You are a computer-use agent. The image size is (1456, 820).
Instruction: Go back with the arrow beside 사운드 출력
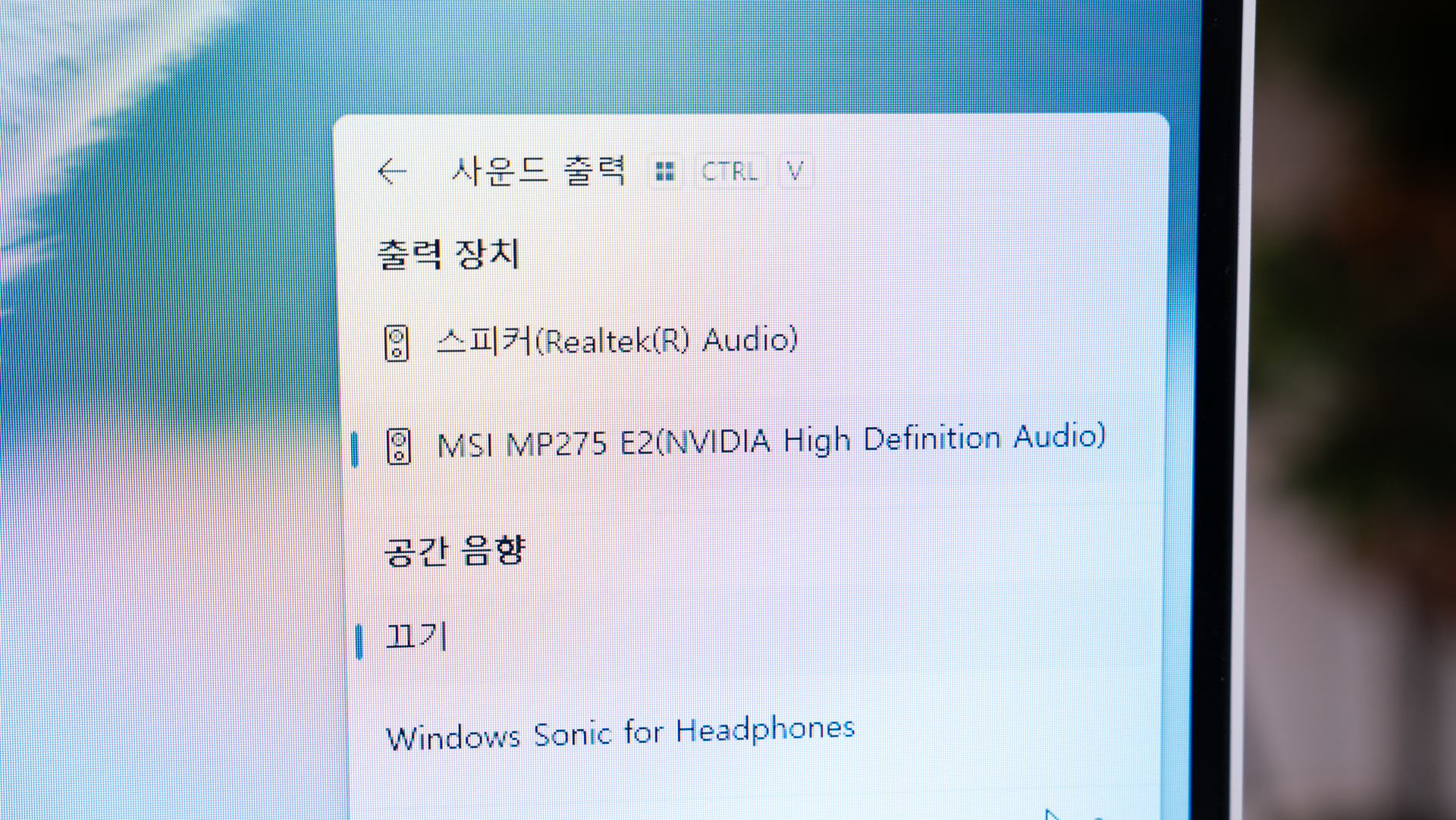(x=392, y=171)
